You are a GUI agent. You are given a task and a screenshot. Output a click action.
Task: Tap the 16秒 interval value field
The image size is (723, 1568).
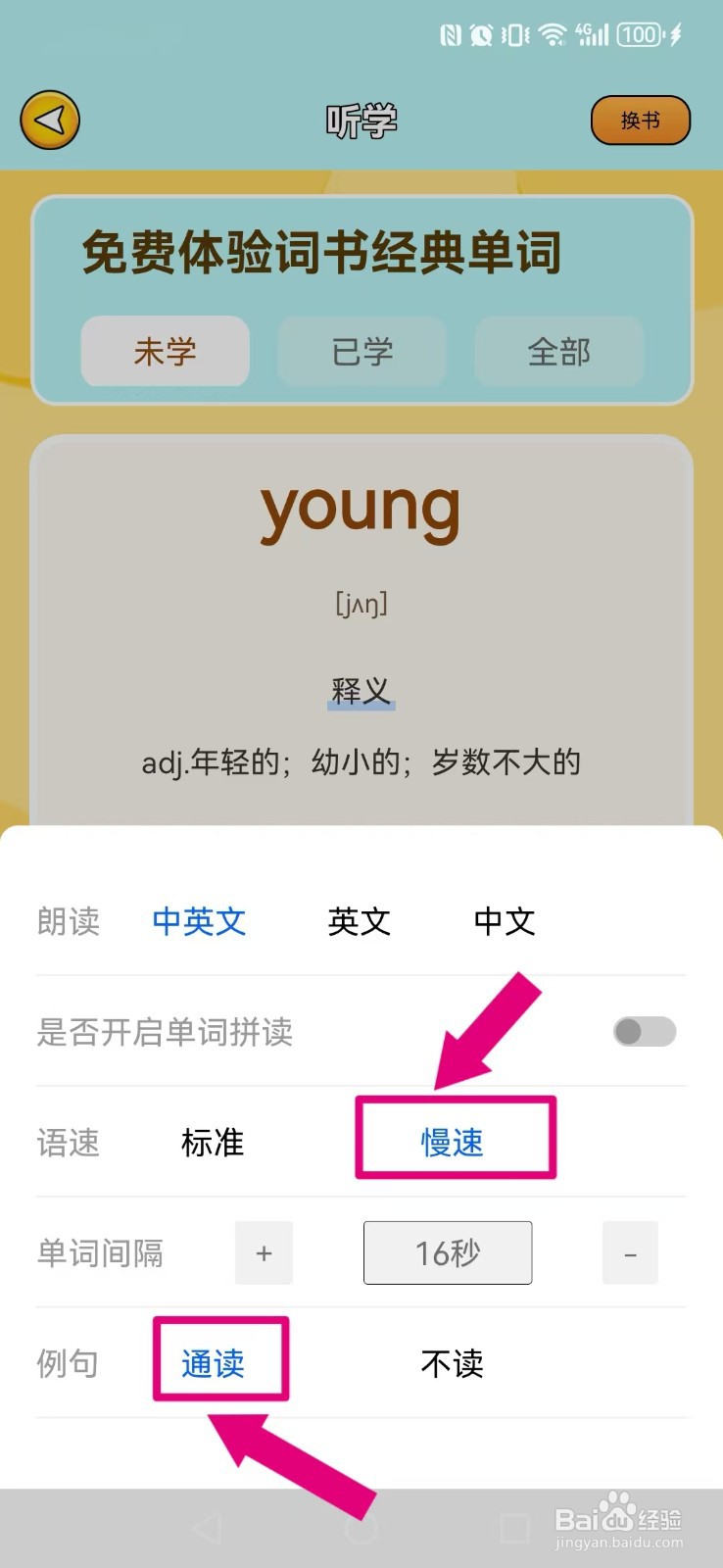point(447,1252)
